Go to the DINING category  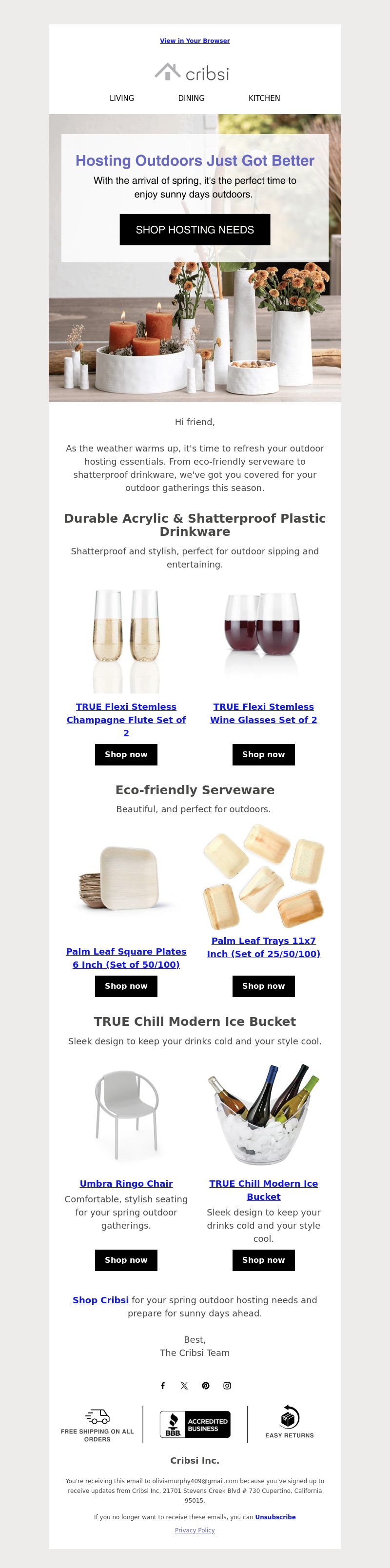[191, 98]
